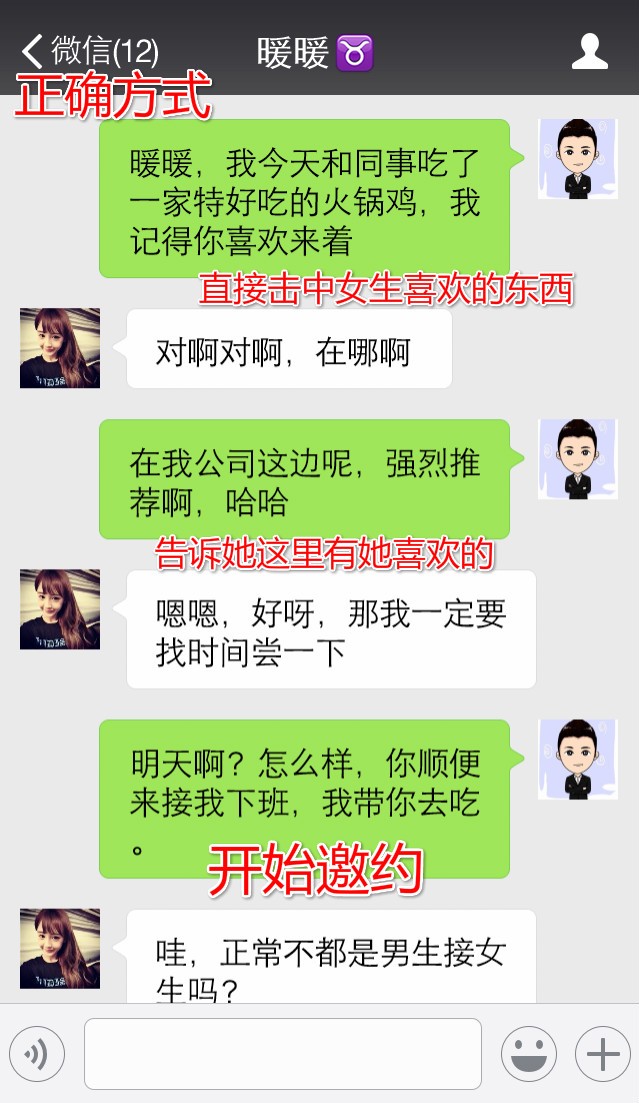Open the chat info profile icon
The image size is (639, 1103).
coord(589,52)
